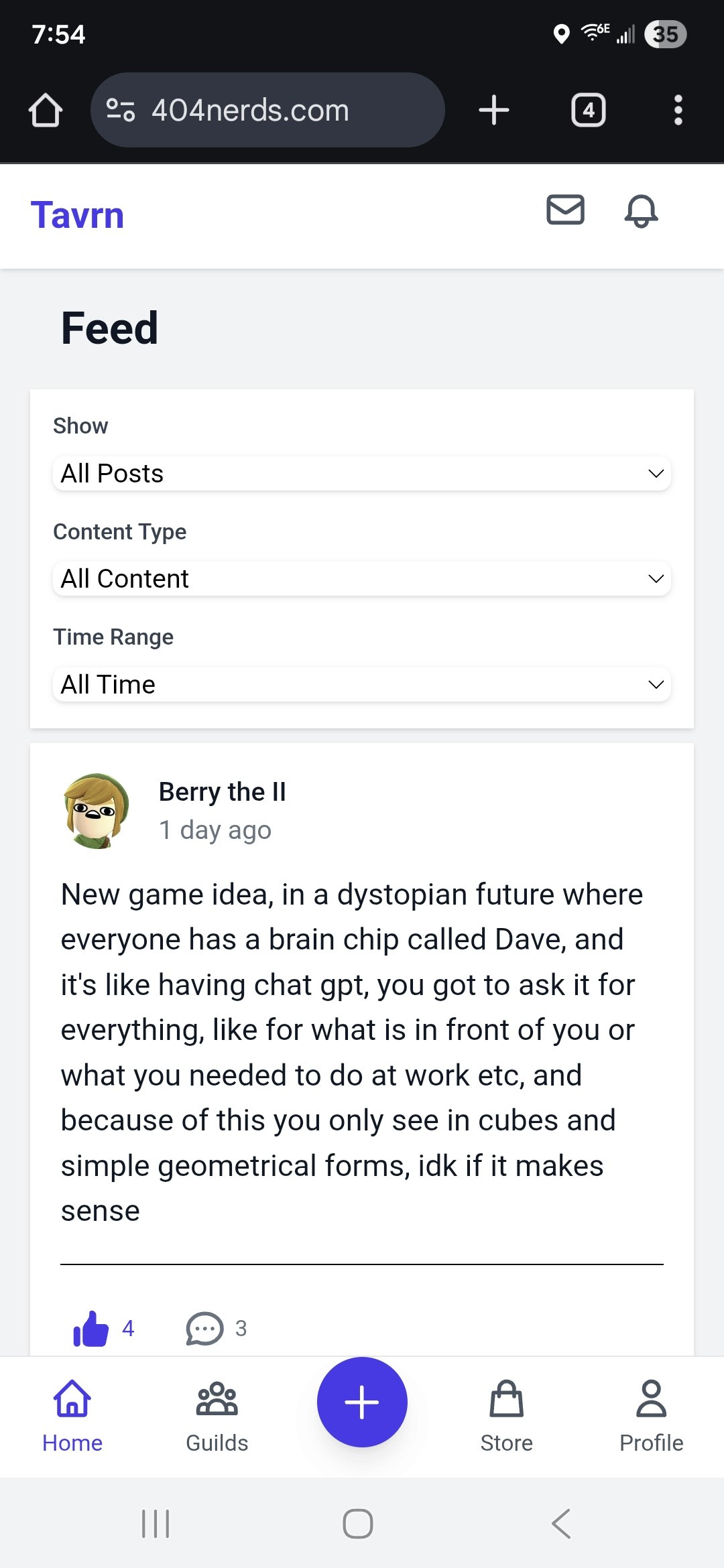This screenshot has width=724, height=1568.
Task: Expand the Time Range selector
Action: coord(361,684)
